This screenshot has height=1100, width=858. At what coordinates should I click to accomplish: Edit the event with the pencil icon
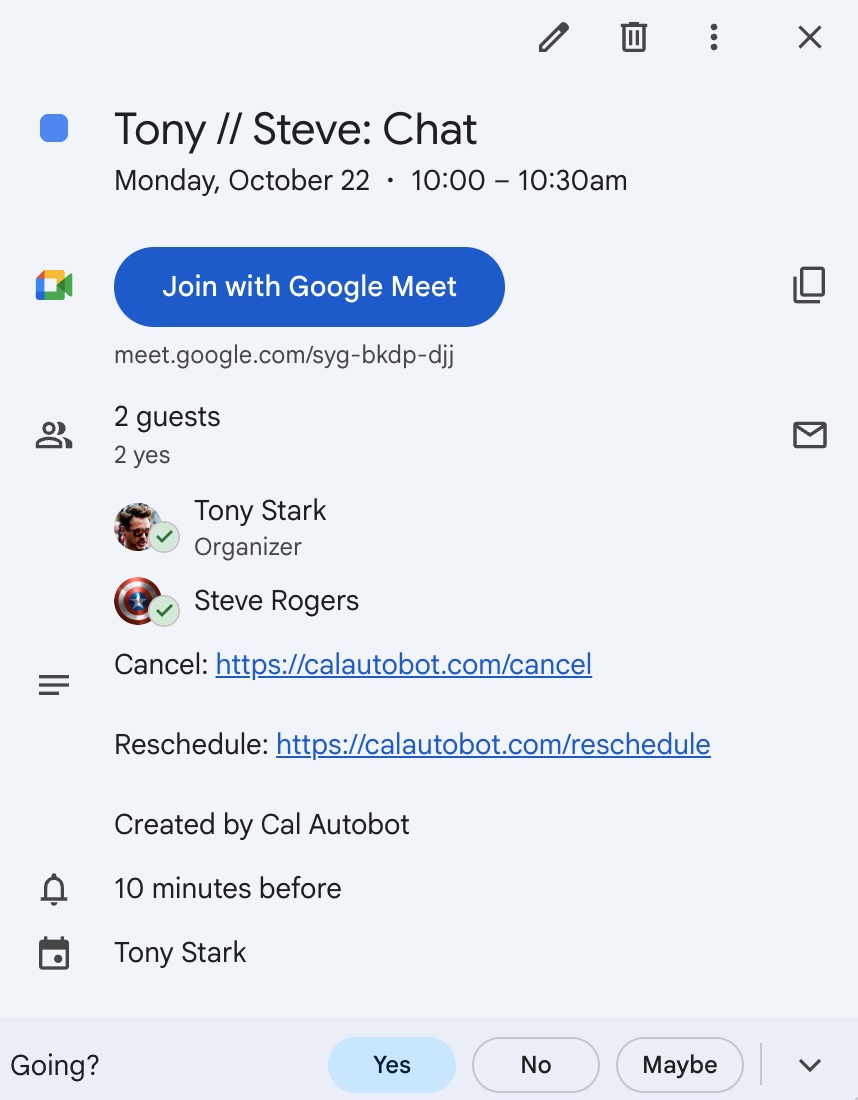click(554, 37)
